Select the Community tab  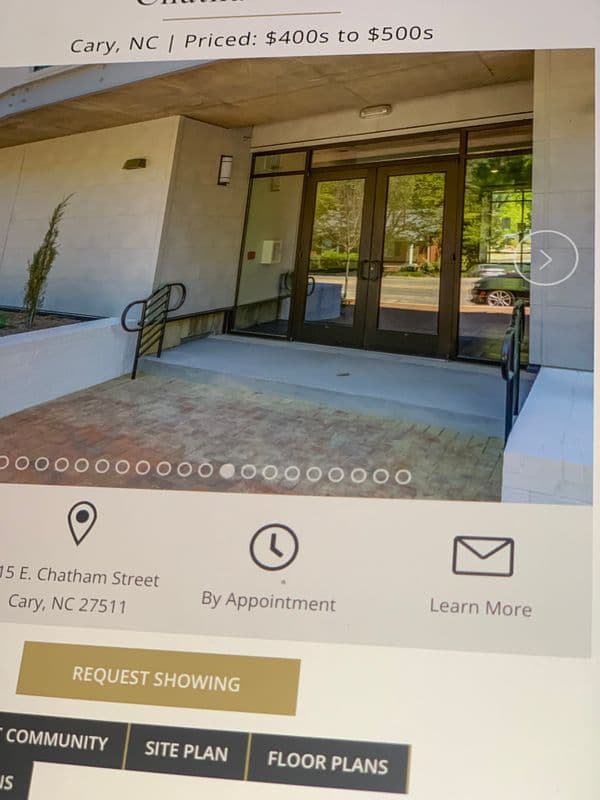click(58, 741)
